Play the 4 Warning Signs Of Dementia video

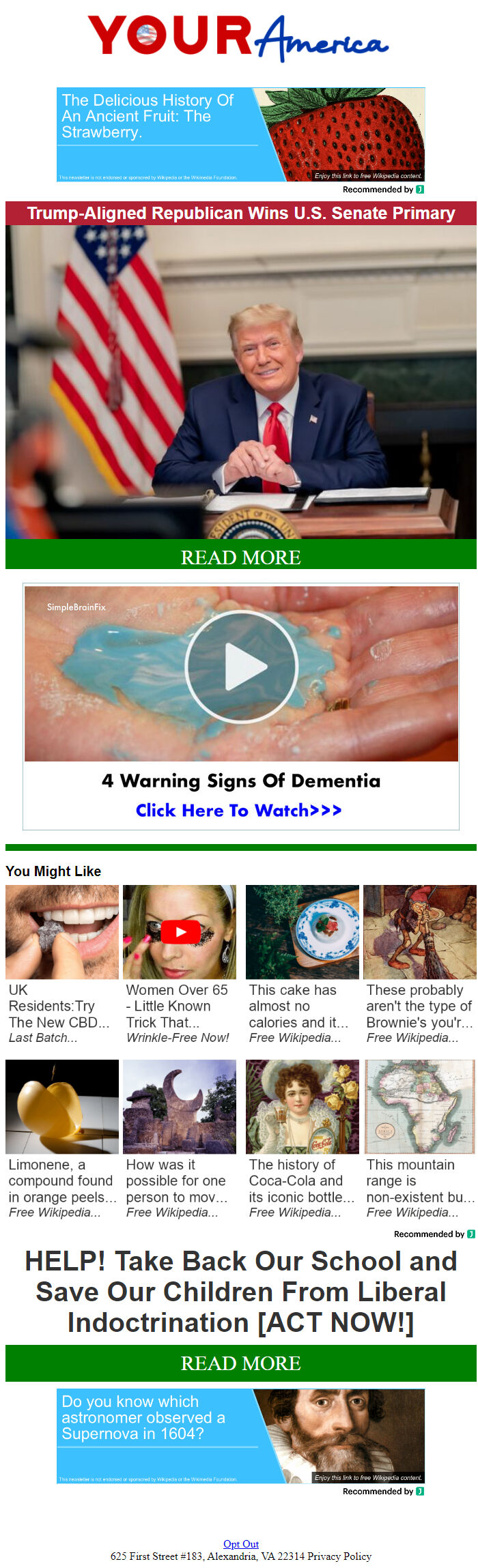241,667
